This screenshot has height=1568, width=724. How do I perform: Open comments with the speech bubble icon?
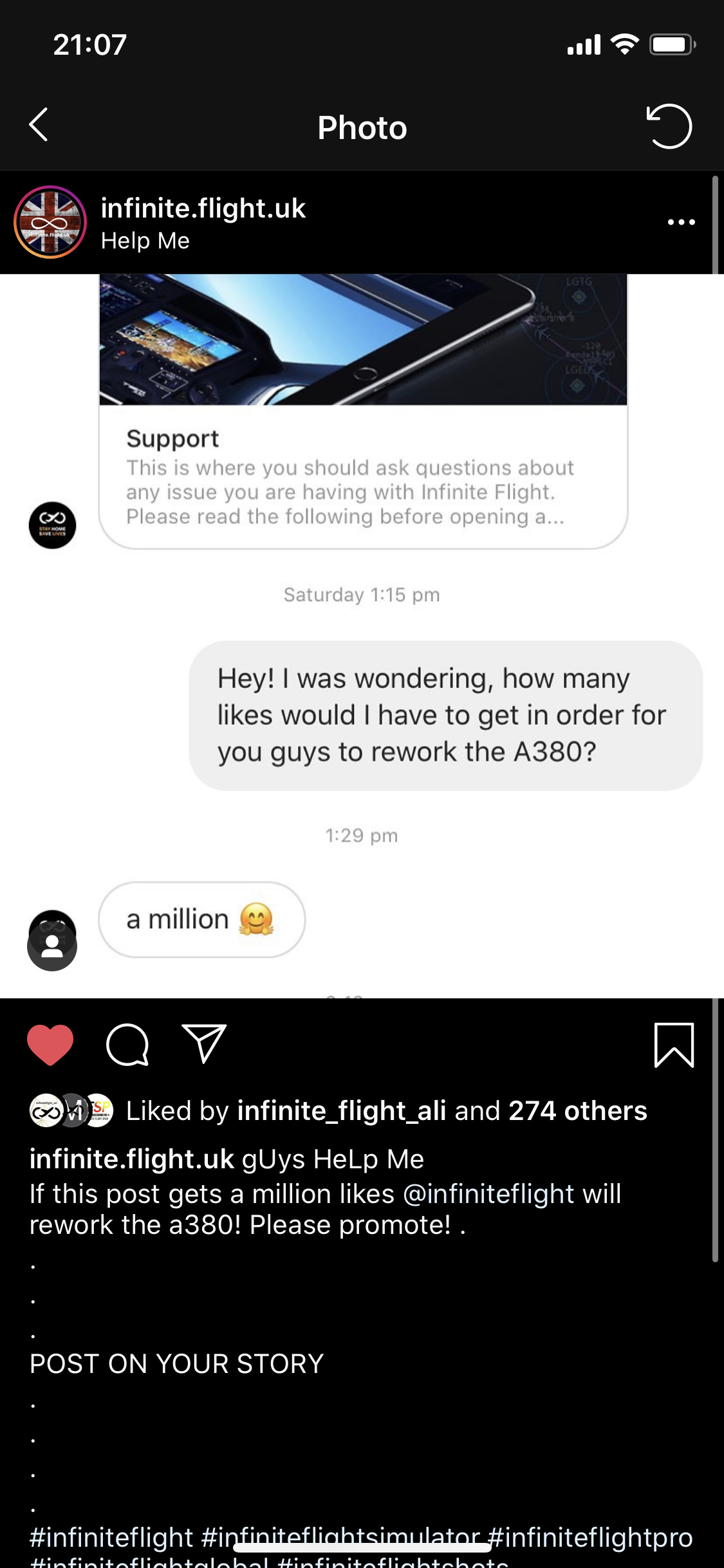[x=127, y=1044]
